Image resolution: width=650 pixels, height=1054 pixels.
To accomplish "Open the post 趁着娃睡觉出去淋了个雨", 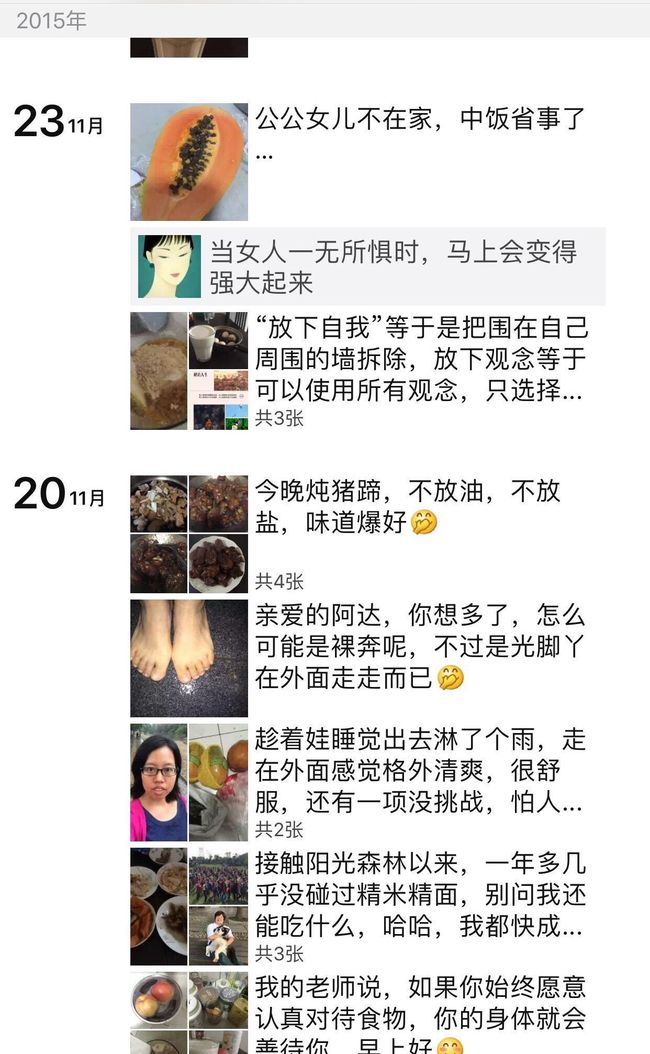I will coord(368,783).
